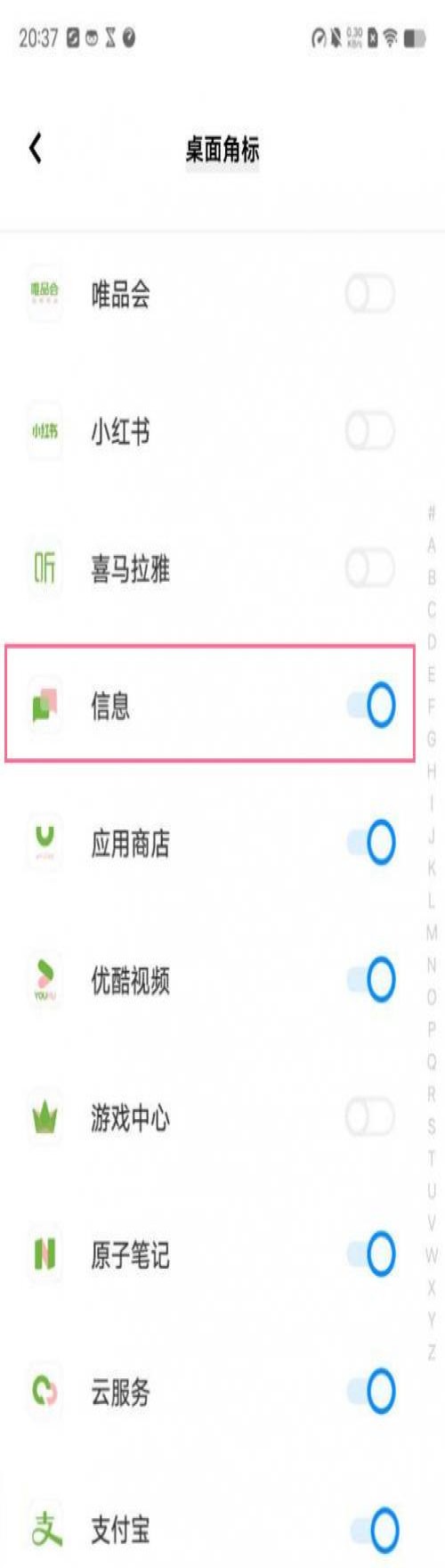Image resolution: width=445 pixels, height=1568 pixels.
Task: Enable the 游戏中心 badge toggle
Action: coord(370,1116)
